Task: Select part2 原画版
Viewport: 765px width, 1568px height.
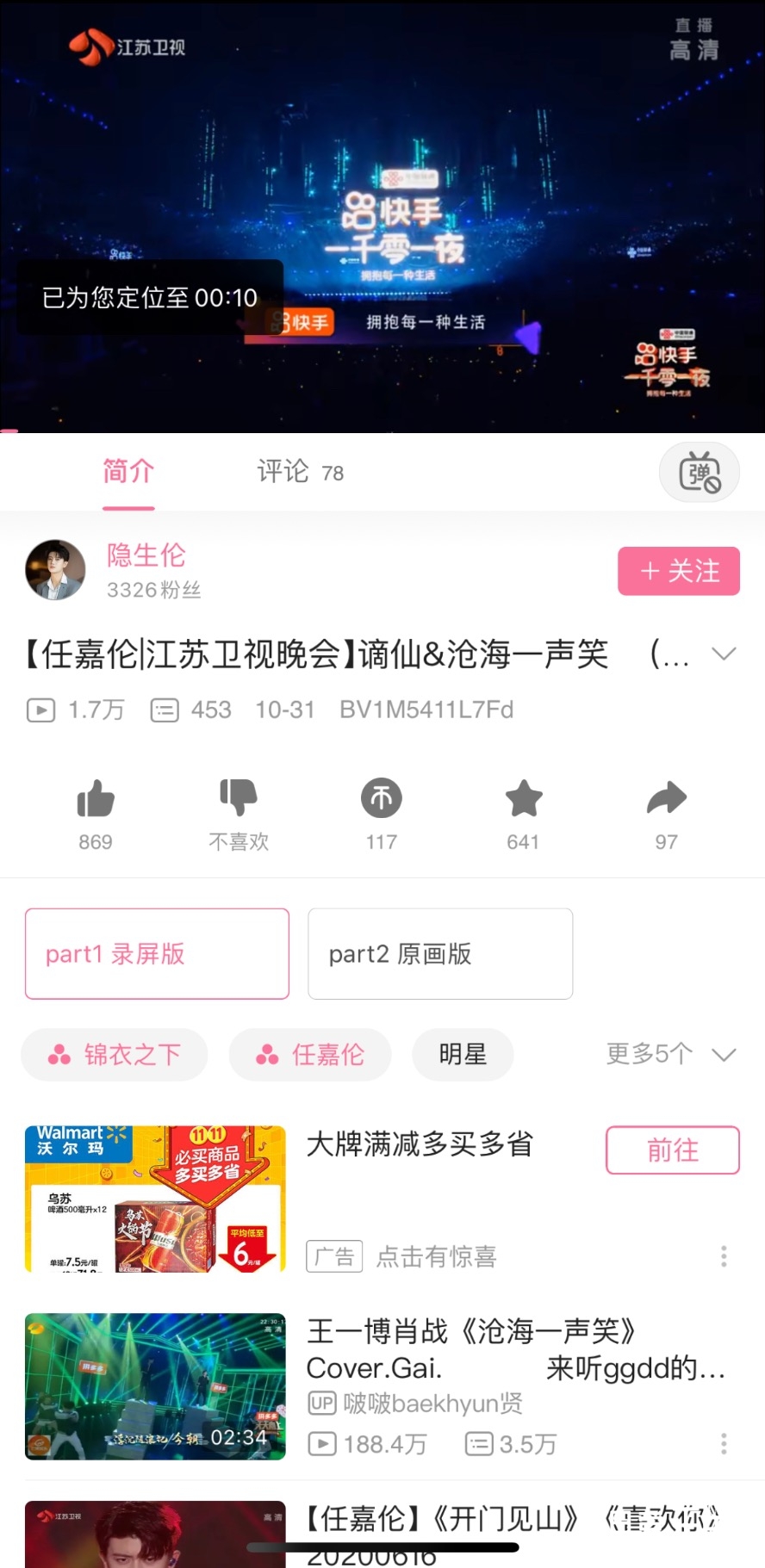Action: [440, 954]
